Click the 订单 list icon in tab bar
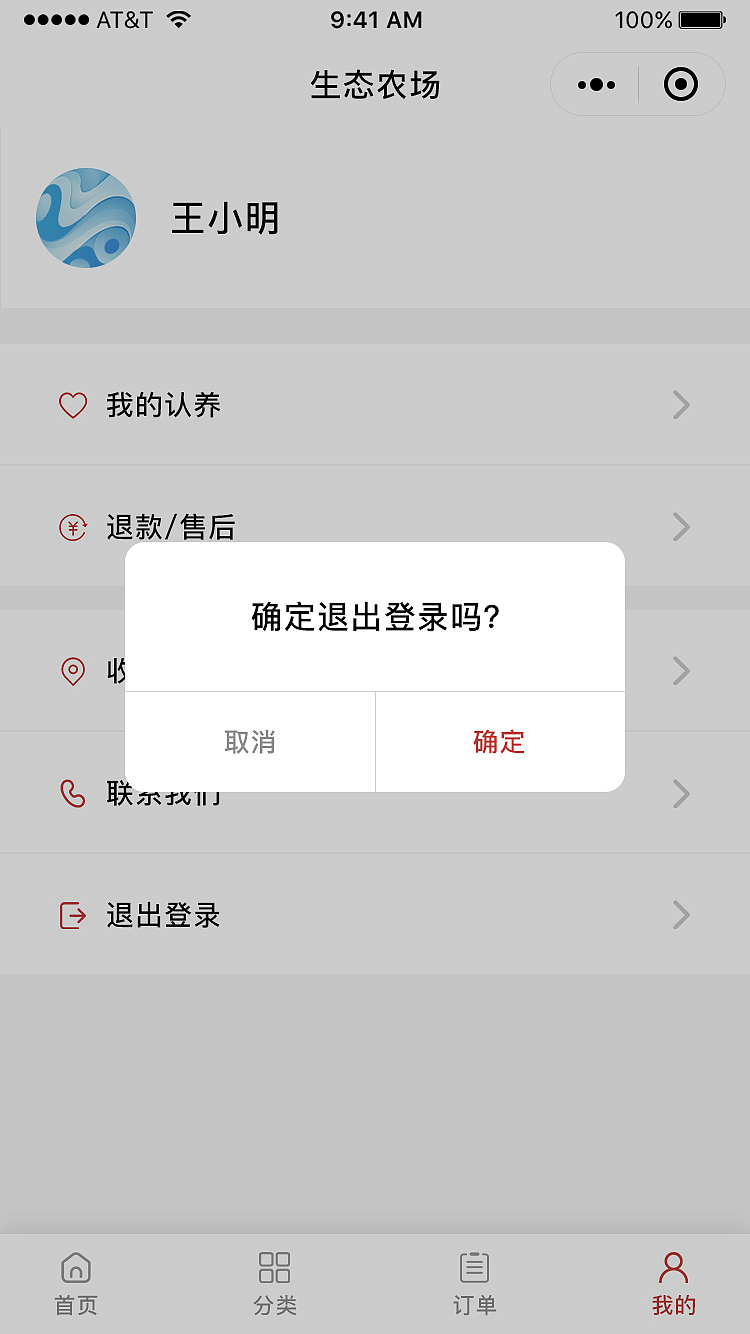750x1334 pixels. coord(474,1266)
